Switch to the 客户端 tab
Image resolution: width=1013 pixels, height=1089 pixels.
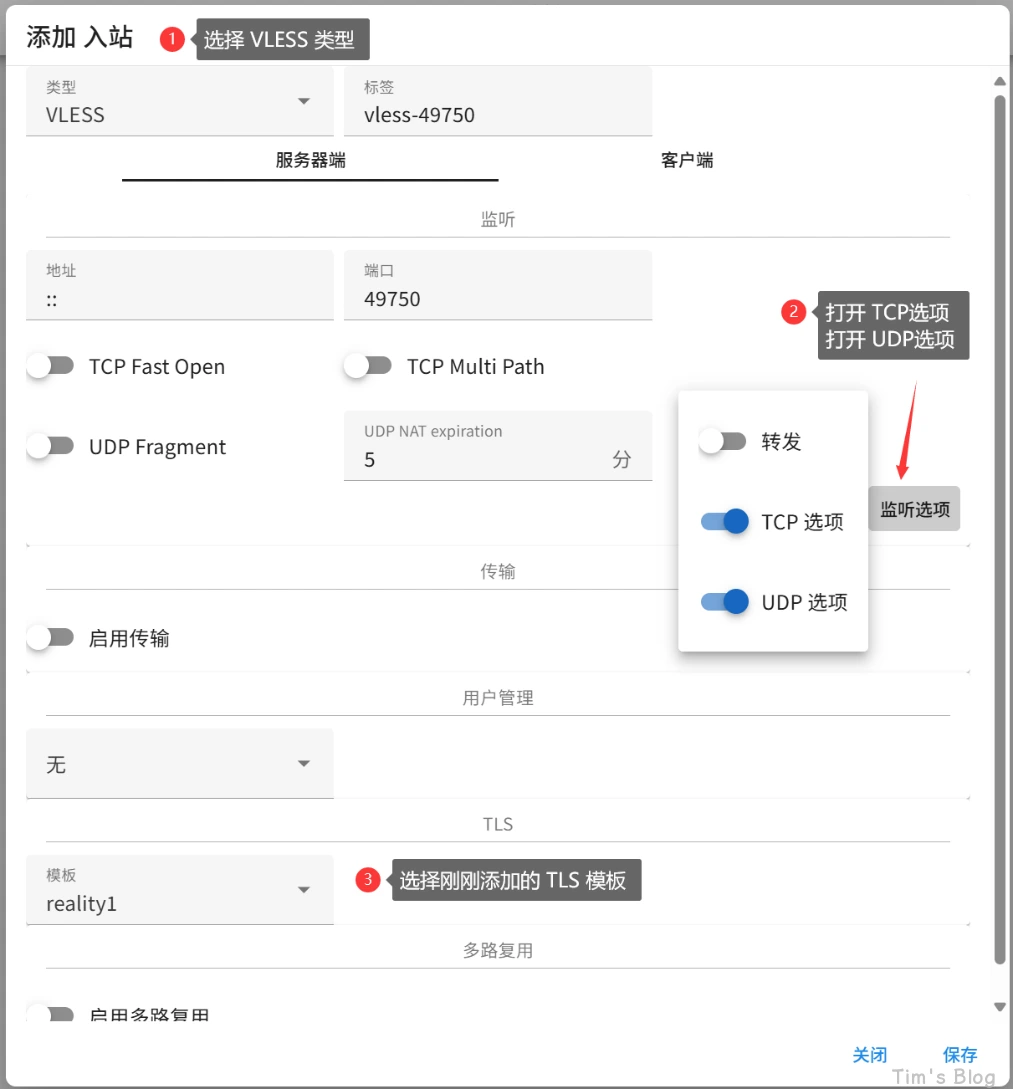tap(687, 160)
